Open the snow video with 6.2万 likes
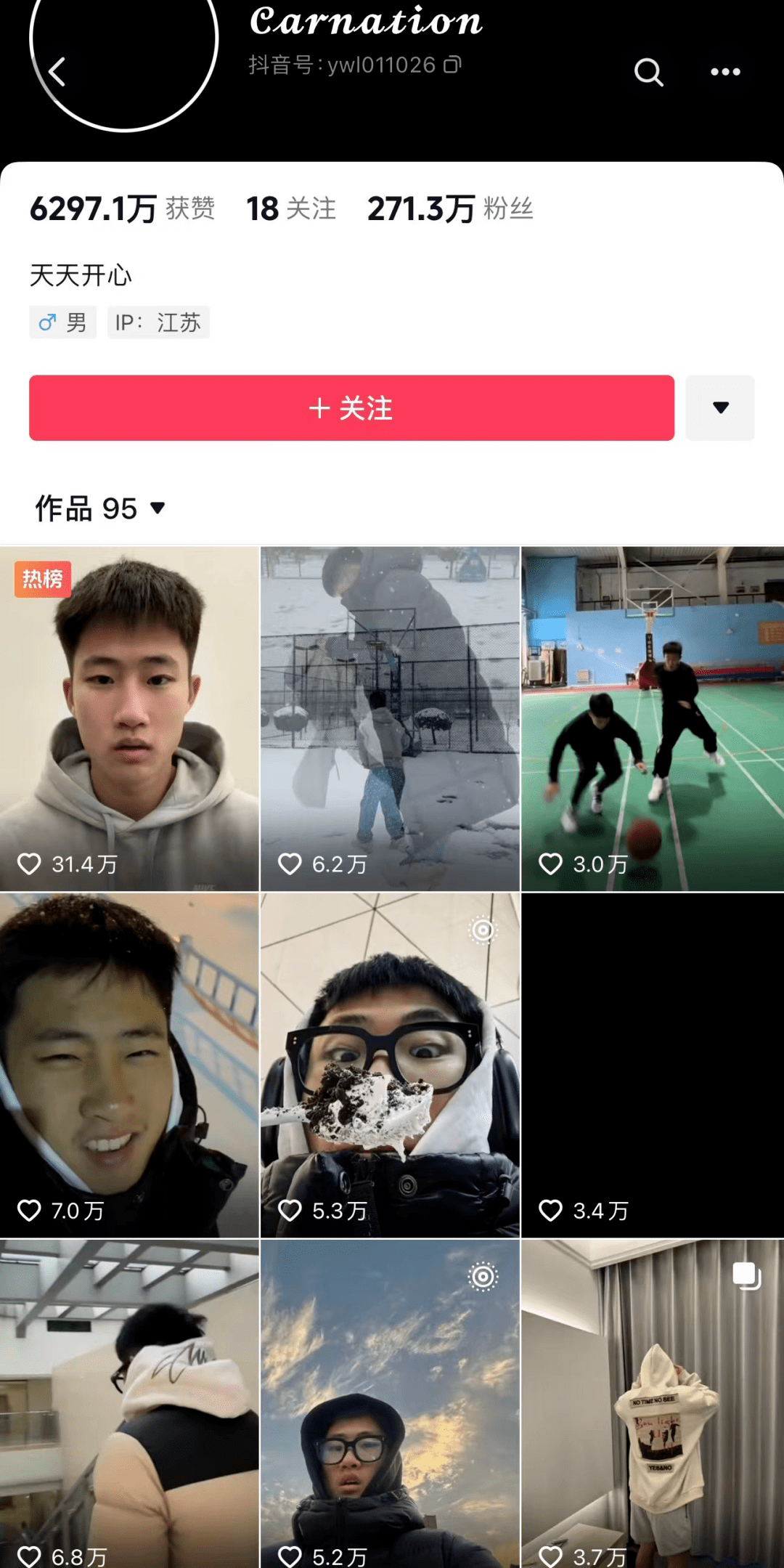This screenshot has width=784, height=1568. click(x=390, y=719)
